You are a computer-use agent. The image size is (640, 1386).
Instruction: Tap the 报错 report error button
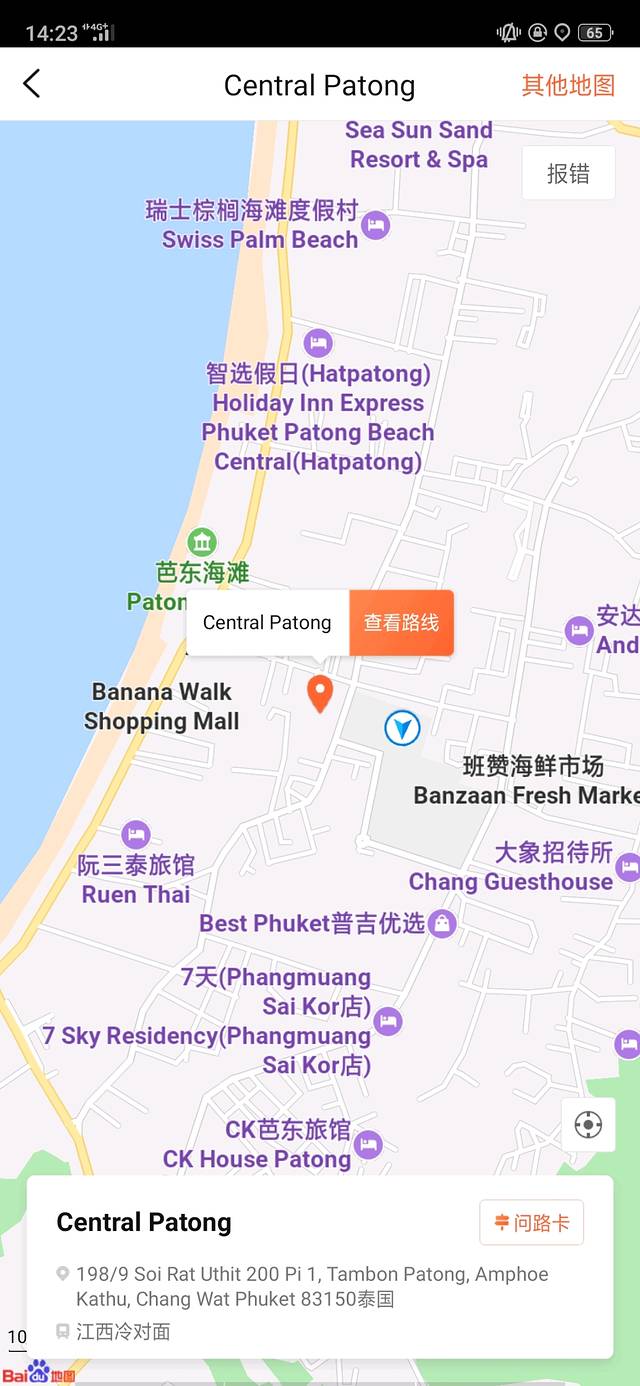click(568, 173)
